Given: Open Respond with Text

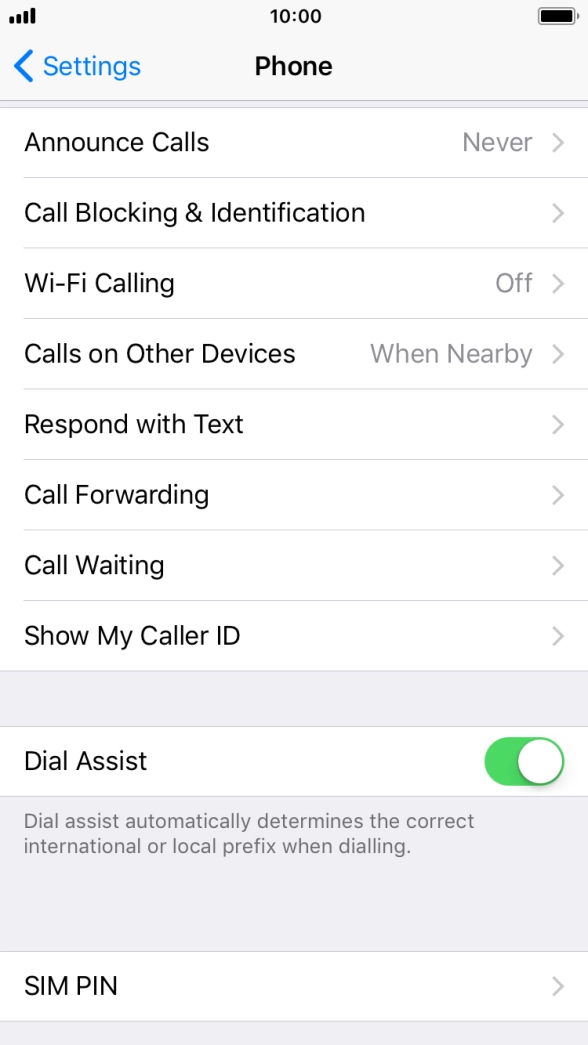Looking at the screenshot, I should (x=294, y=425).
